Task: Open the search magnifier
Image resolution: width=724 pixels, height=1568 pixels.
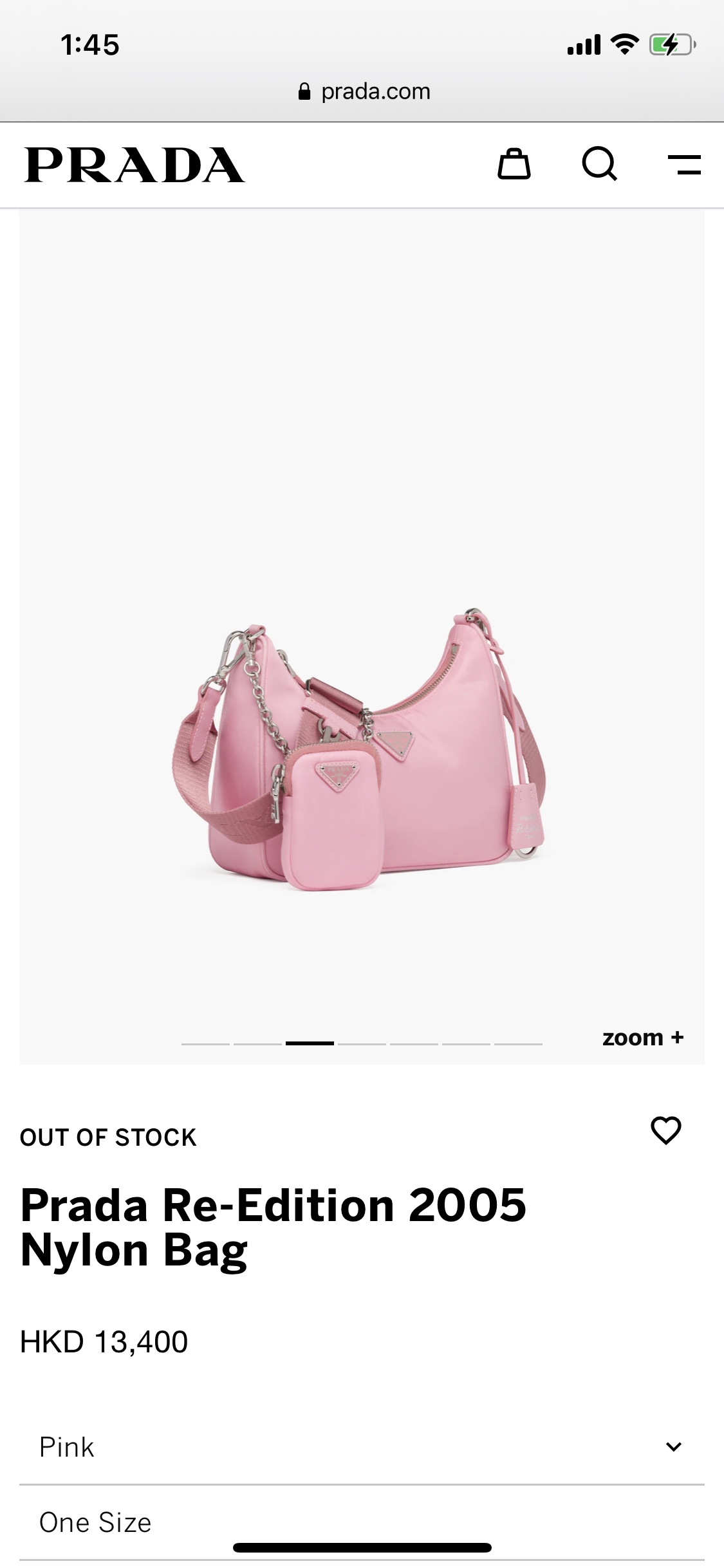Action: [x=600, y=164]
